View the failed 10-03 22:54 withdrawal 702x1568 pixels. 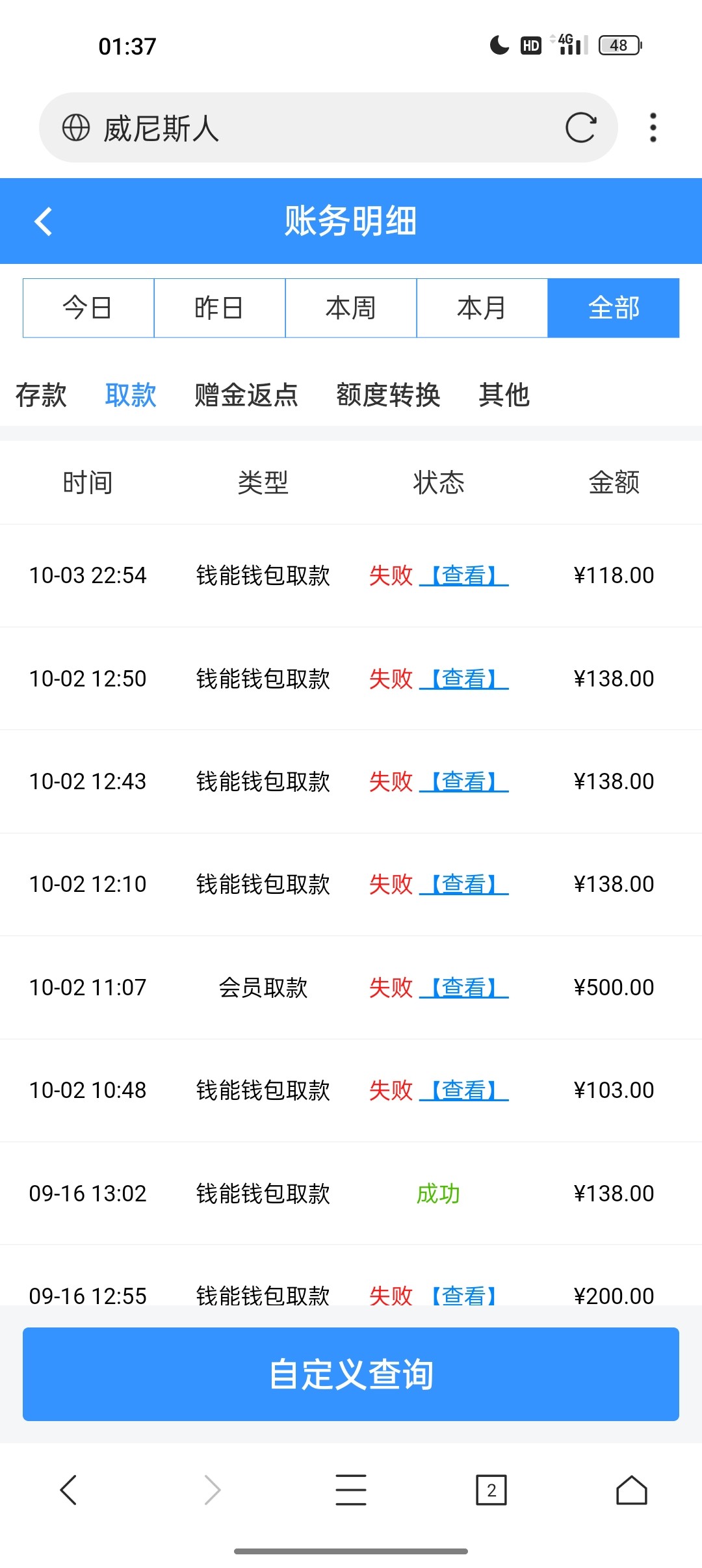464,575
